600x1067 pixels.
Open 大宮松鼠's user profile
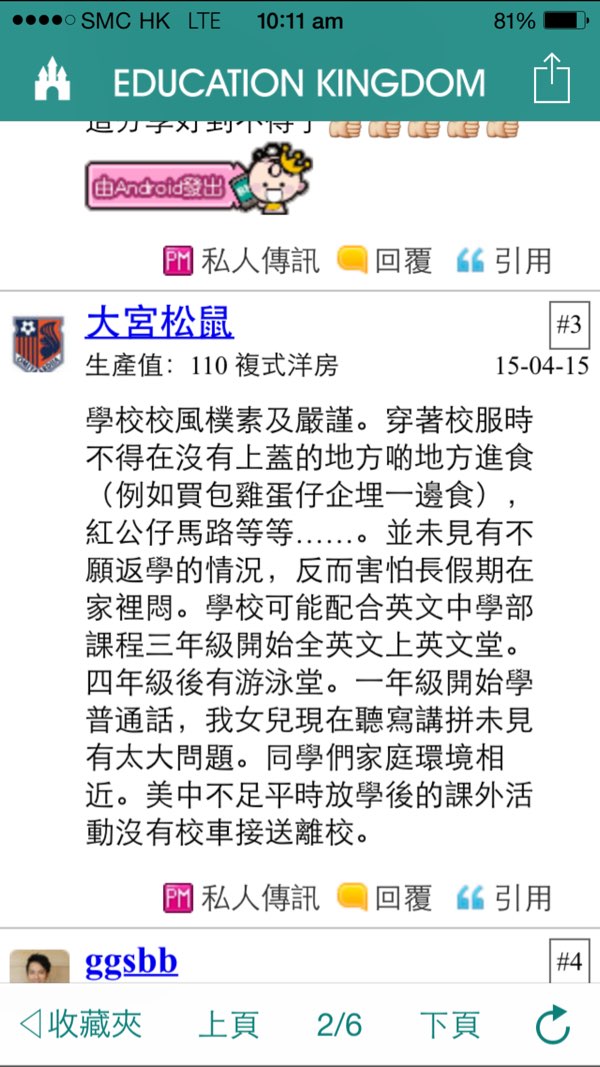(160, 323)
